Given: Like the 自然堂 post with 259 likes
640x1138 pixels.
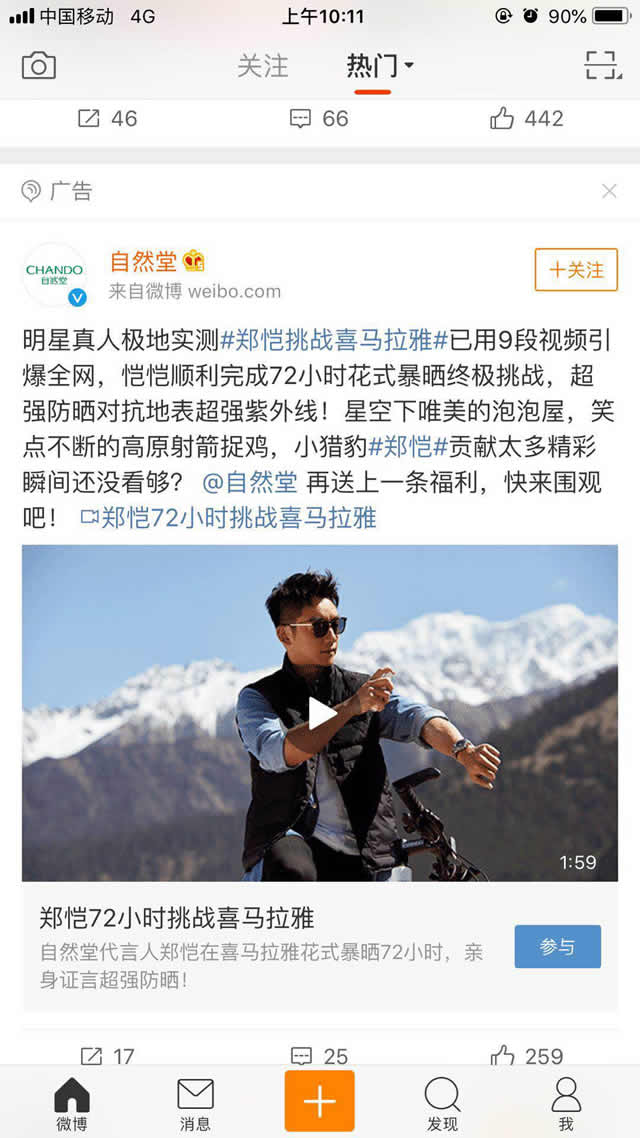Looking at the screenshot, I should point(527,1055).
